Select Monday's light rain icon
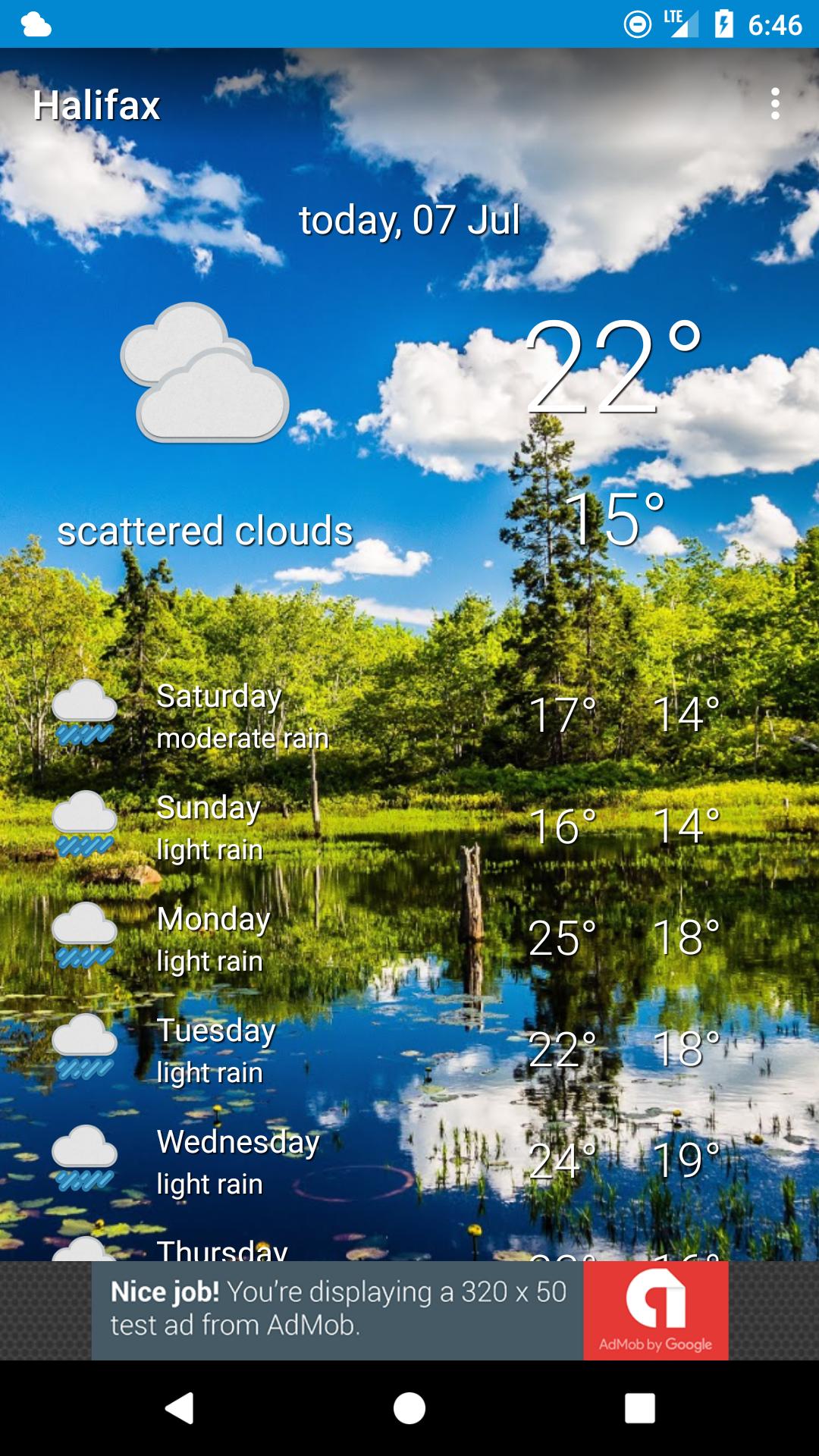Image resolution: width=819 pixels, height=1456 pixels. (83, 937)
